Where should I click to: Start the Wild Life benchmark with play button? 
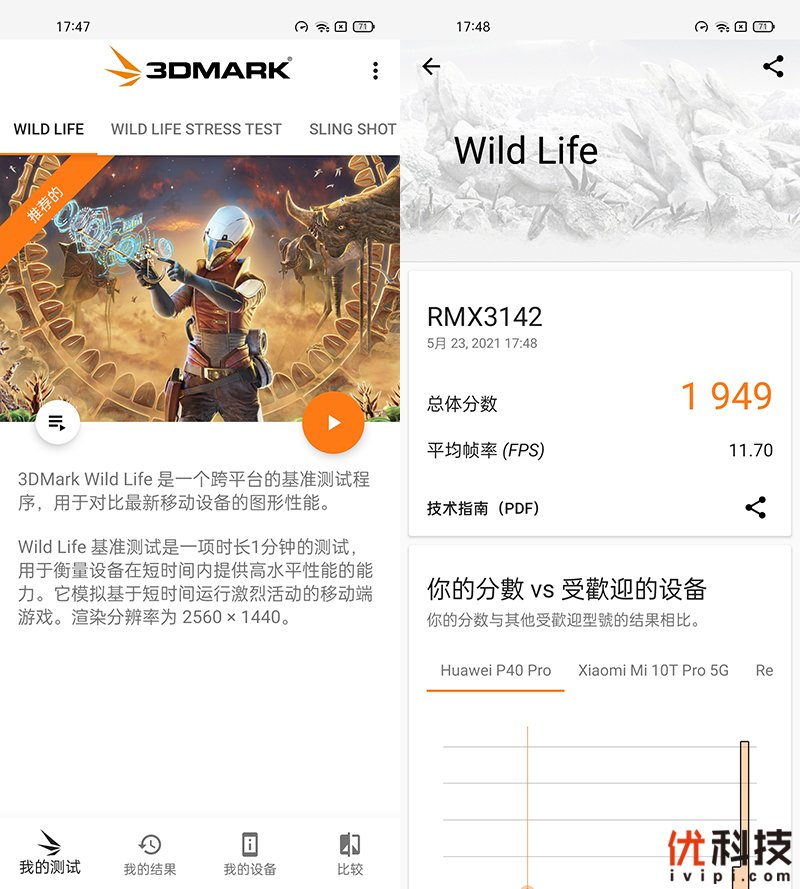[333, 423]
